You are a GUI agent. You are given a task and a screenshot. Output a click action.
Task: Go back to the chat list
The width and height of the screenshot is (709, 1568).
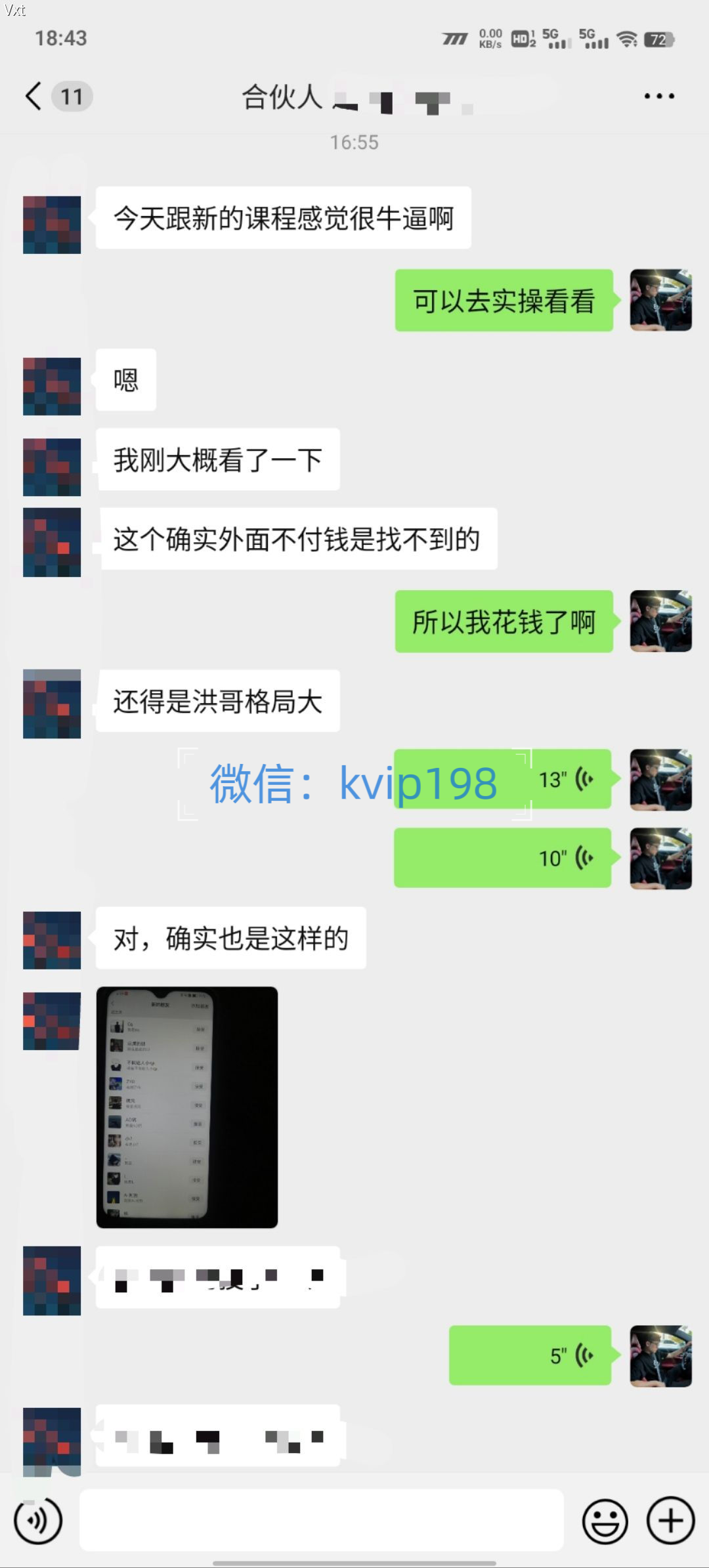click(34, 96)
